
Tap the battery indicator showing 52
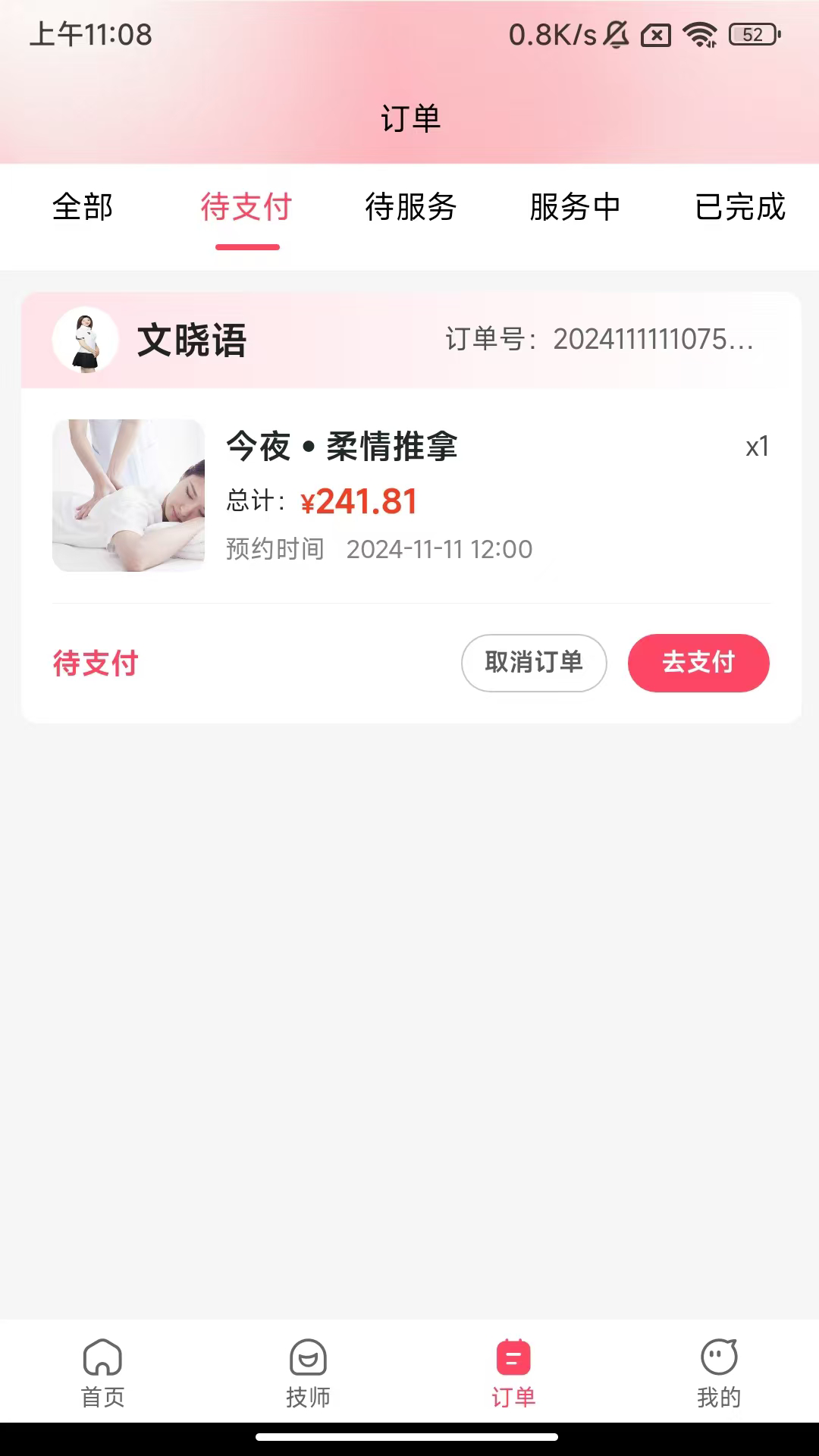pos(747,33)
